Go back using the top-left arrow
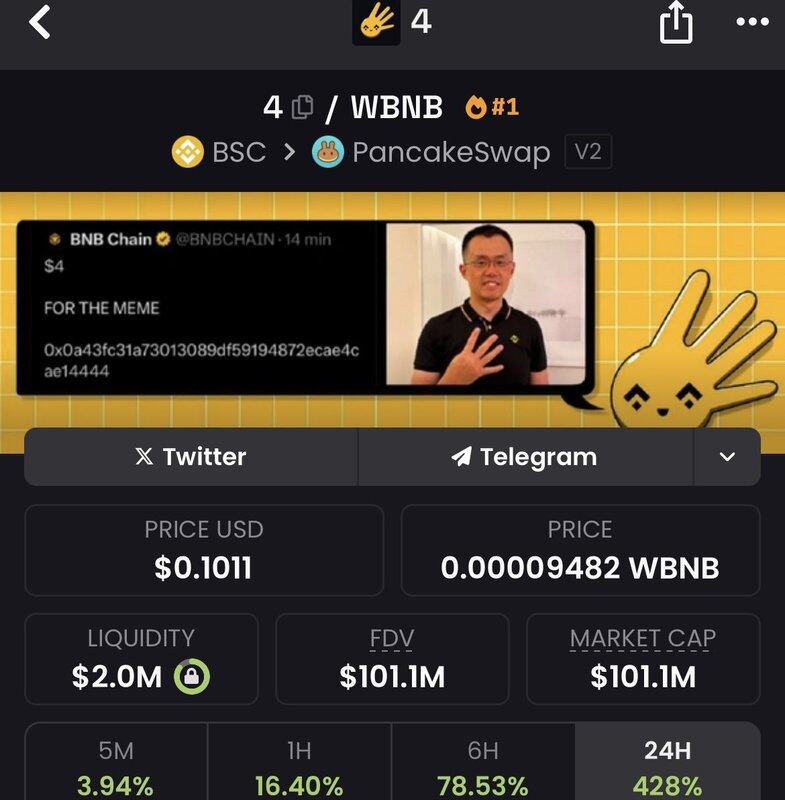The image size is (785, 800). pos(40,22)
